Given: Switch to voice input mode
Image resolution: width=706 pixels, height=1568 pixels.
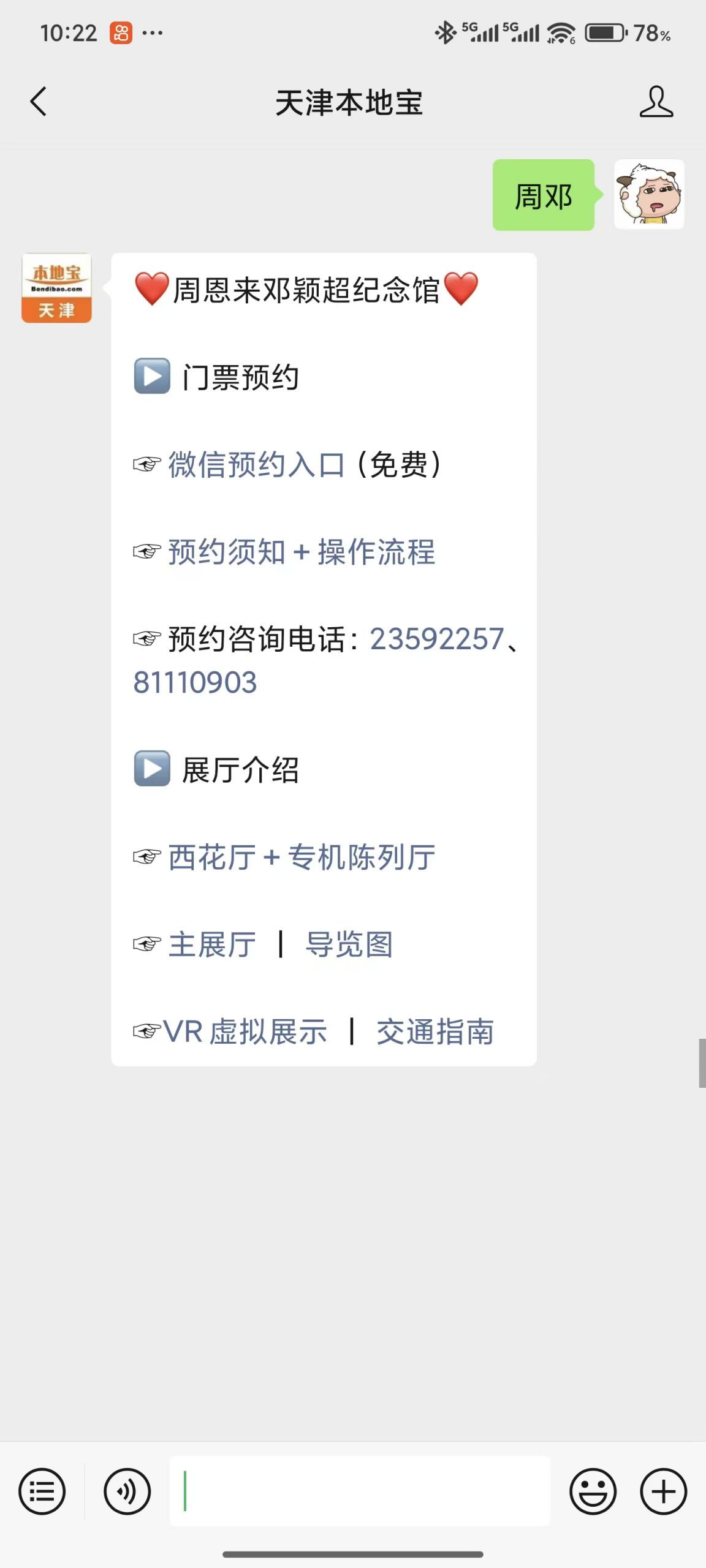Looking at the screenshot, I should coord(127,1491).
